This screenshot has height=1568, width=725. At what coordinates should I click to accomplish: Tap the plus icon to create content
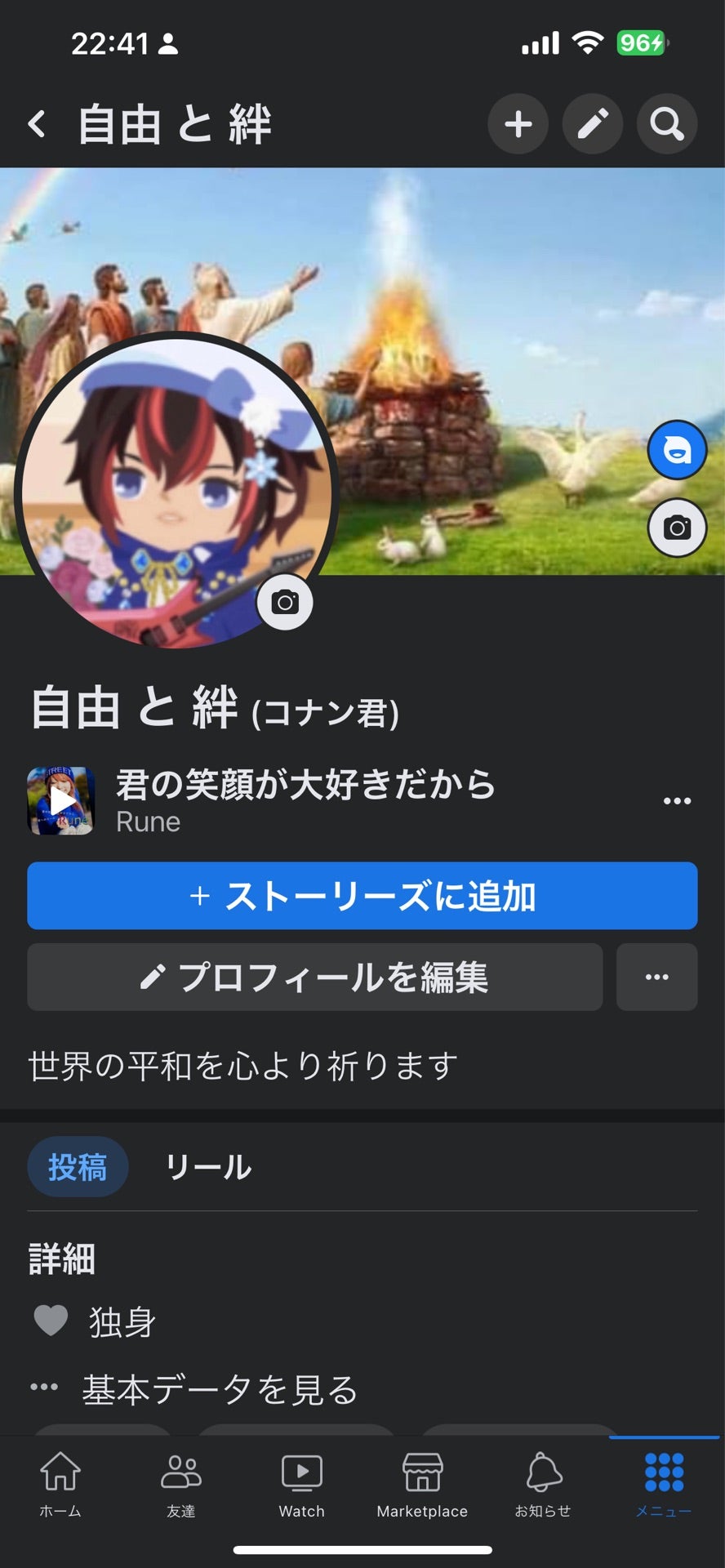[518, 124]
